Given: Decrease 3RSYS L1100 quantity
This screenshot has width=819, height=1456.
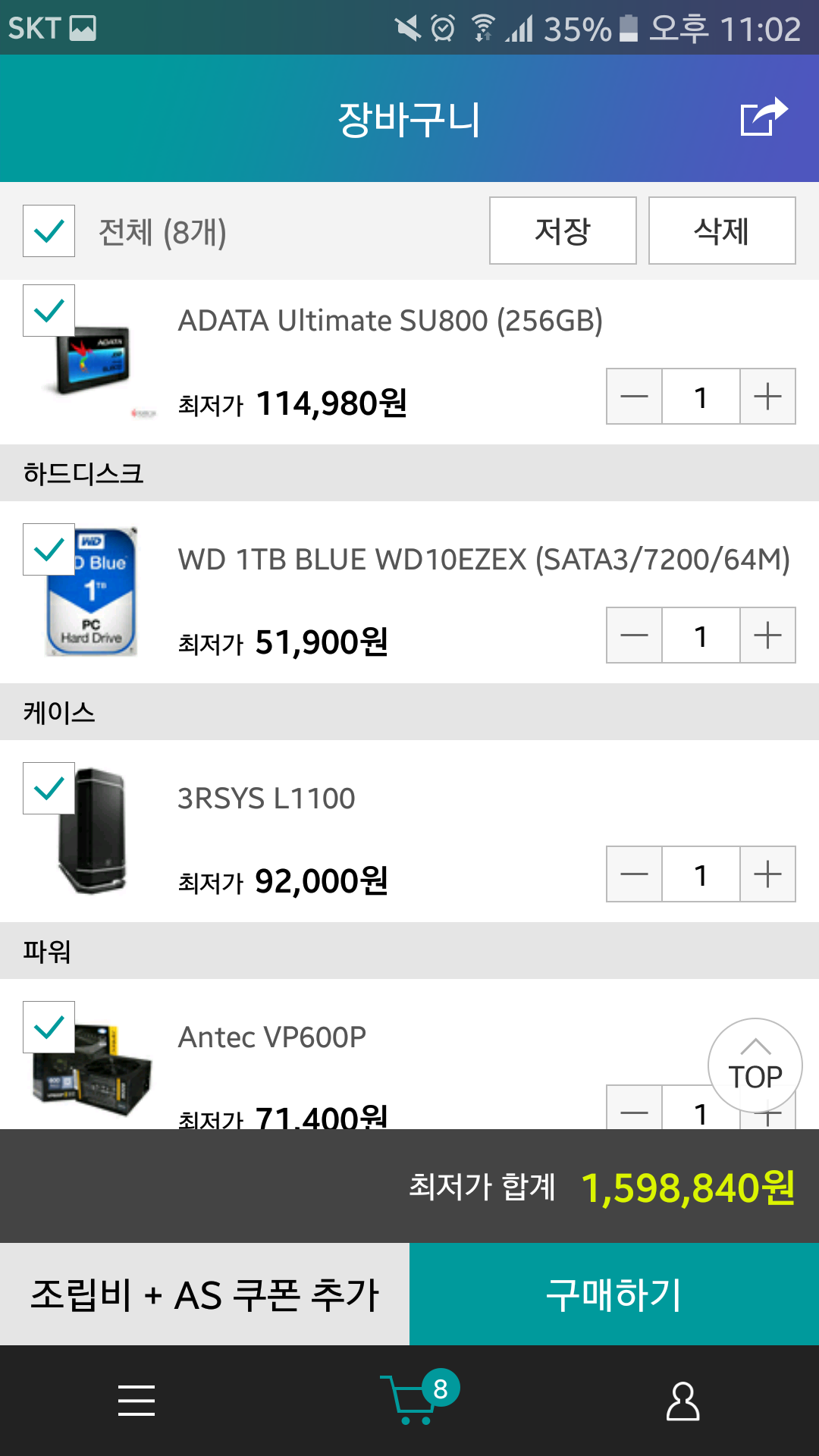Looking at the screenshot, I should pos(634,874).
